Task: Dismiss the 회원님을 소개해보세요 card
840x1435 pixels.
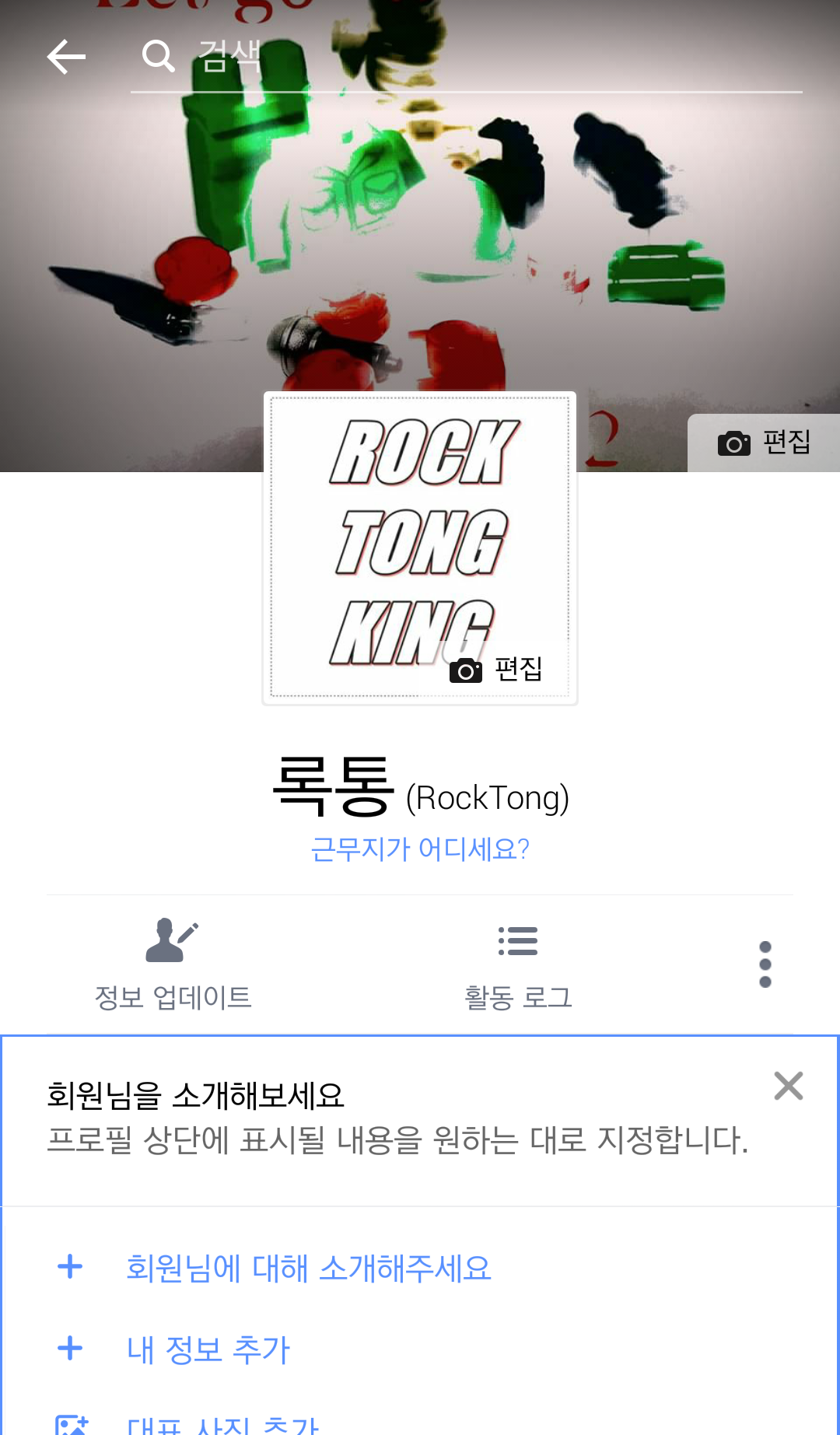Action: click(x=788, y=1086)
